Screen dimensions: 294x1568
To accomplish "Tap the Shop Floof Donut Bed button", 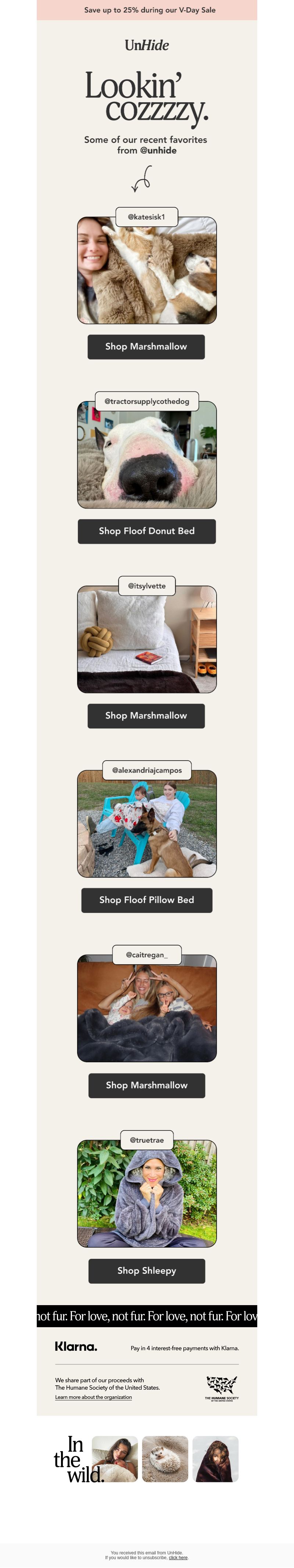I will click(x=147, y=531).
